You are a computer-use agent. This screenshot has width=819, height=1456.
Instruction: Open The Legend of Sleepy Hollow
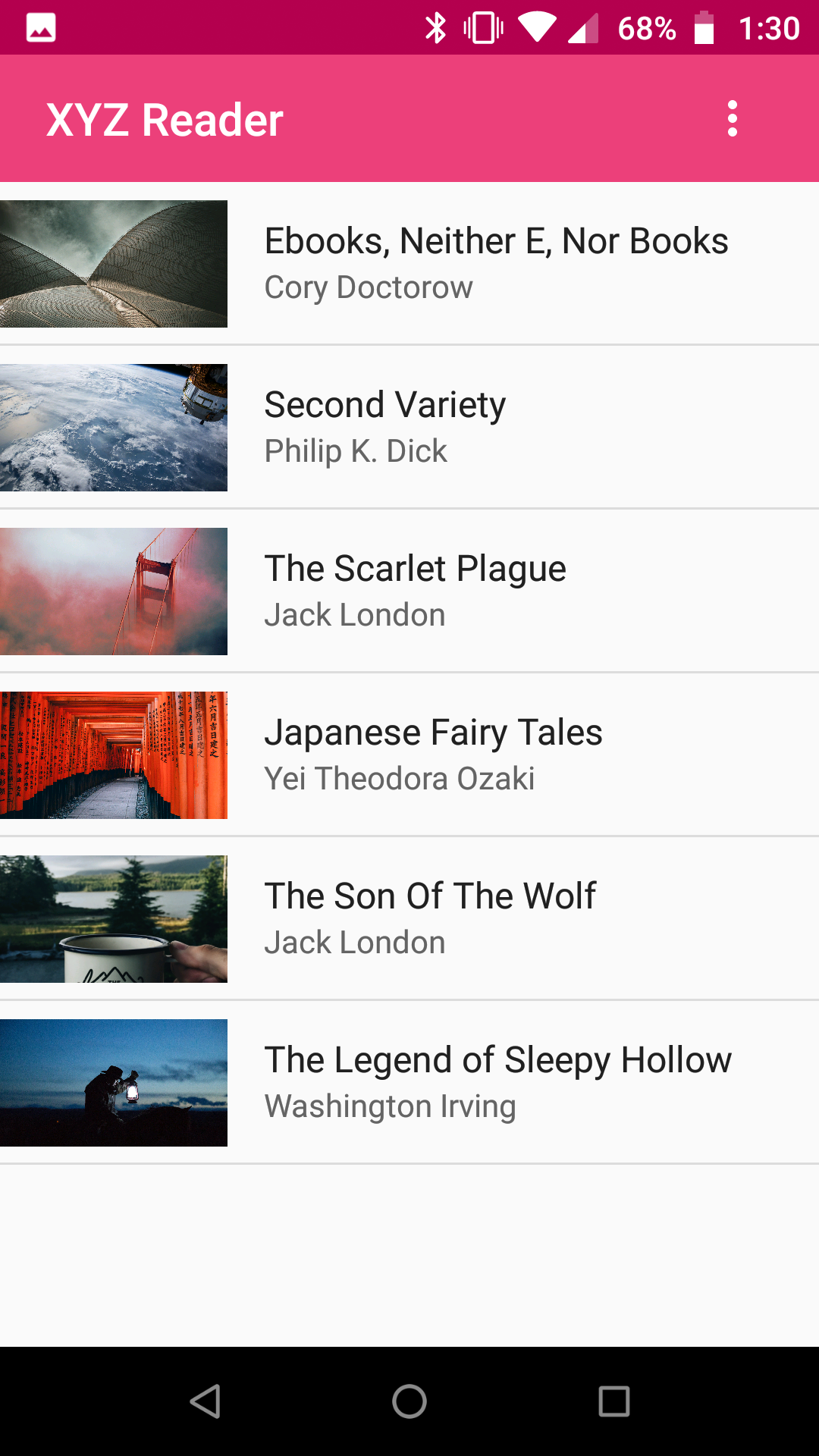coord(409,1082)
